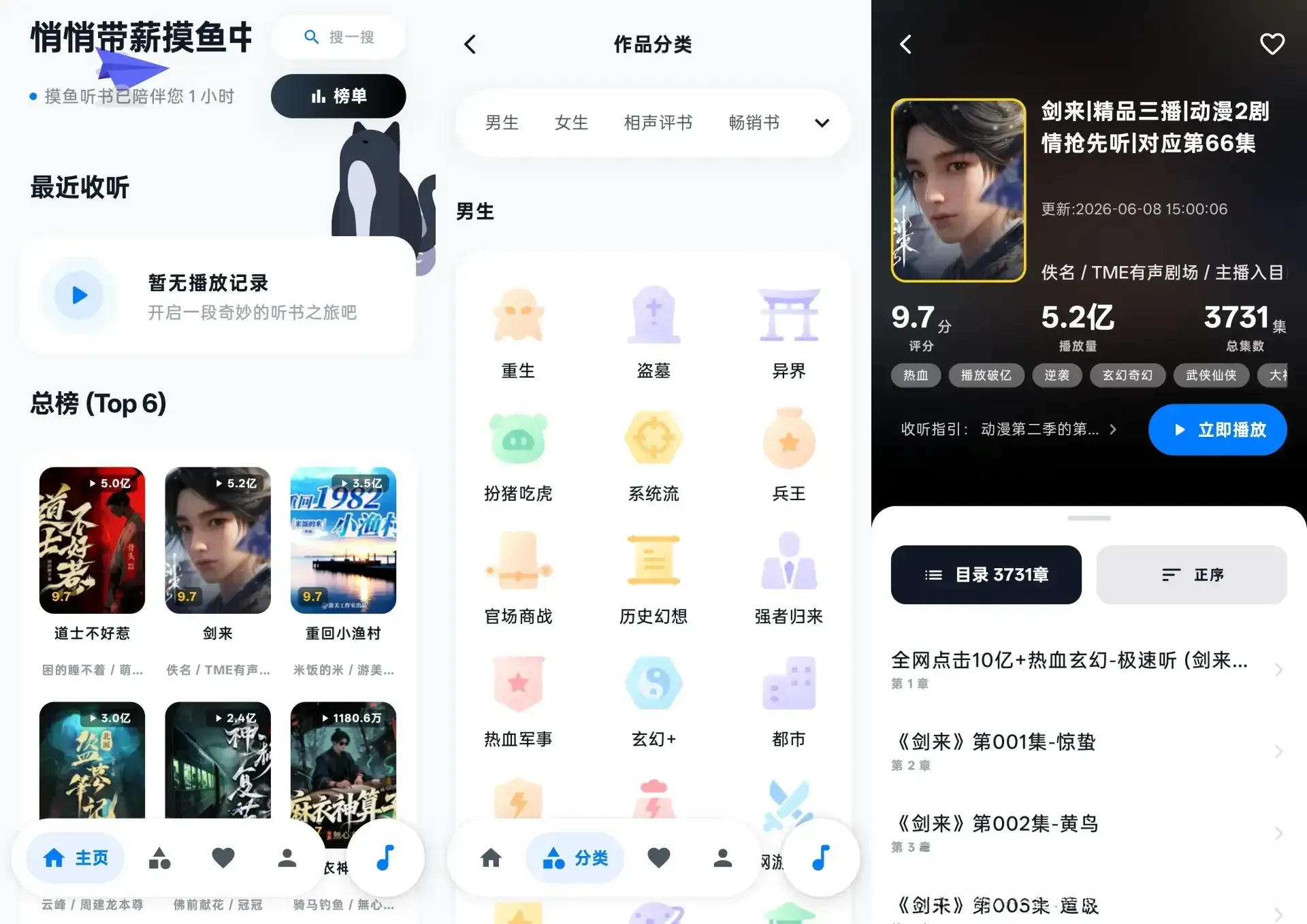This screenshot has height=924, width=1307.
Task: Open the 道士不好惹 audiobook cover
Action: click(x=92, y=540)
